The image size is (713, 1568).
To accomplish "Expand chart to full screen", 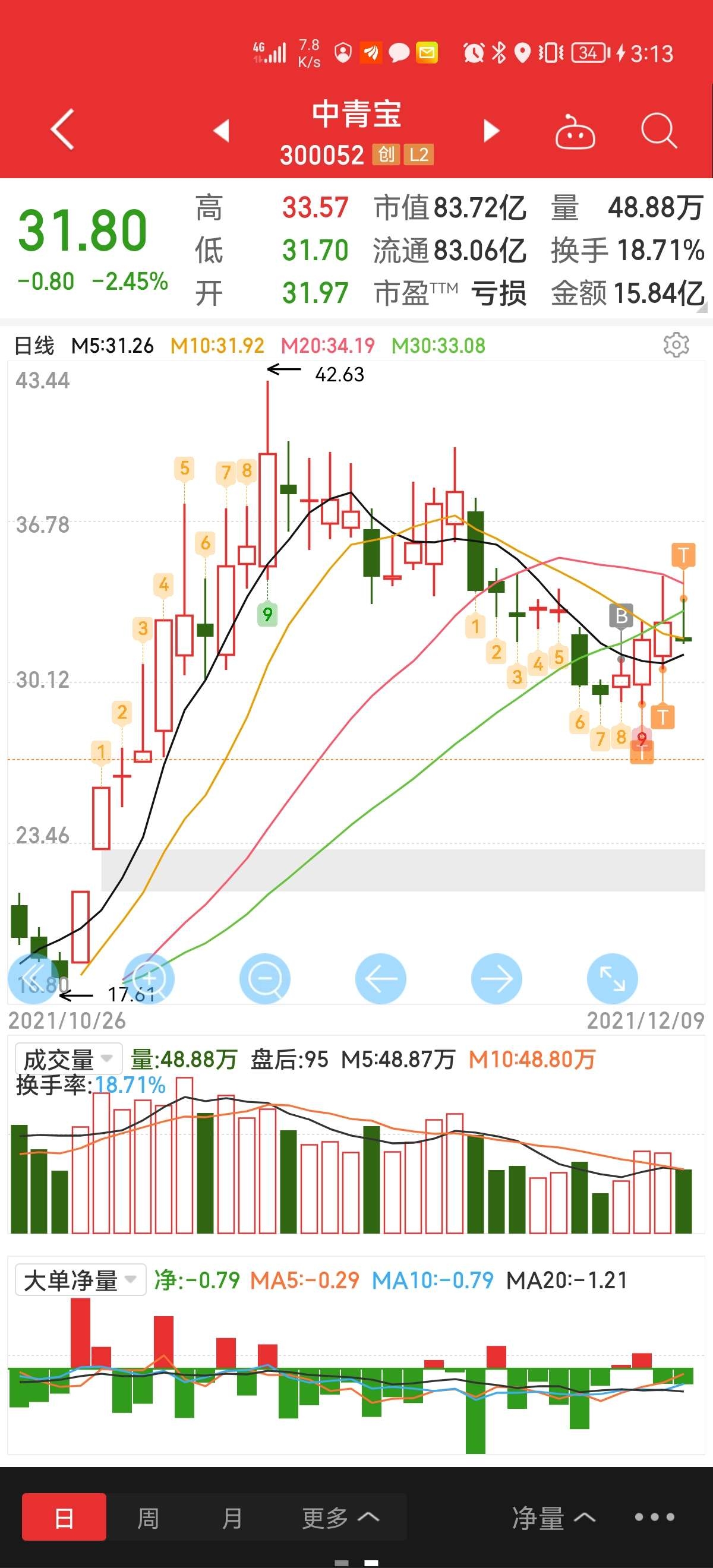I will point(612,978).
